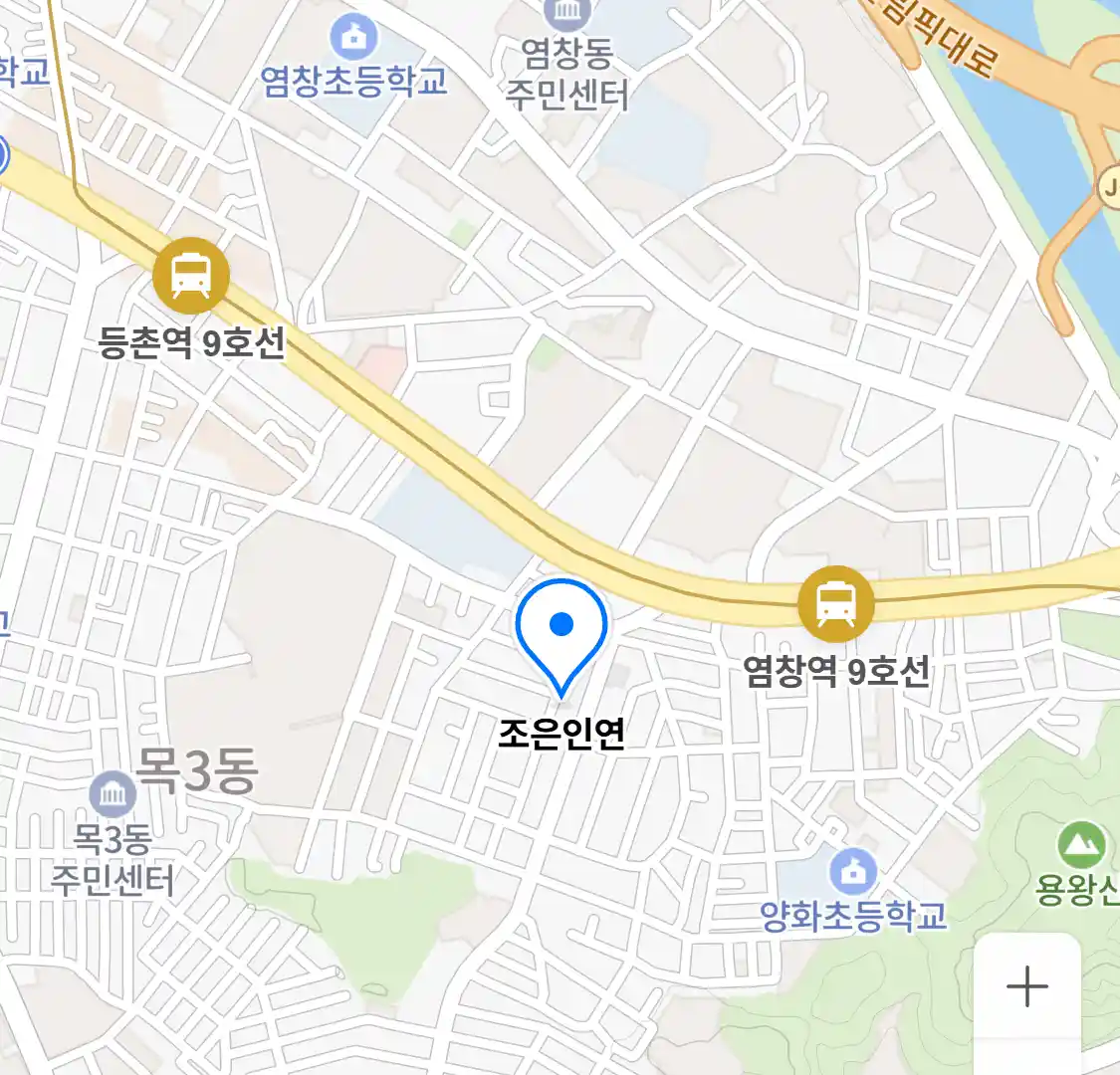Select the 용왕산 mountain marker
The height and width of the screenshot is (1075, 1120).
pyautogui.click(x=1082, y=846)
